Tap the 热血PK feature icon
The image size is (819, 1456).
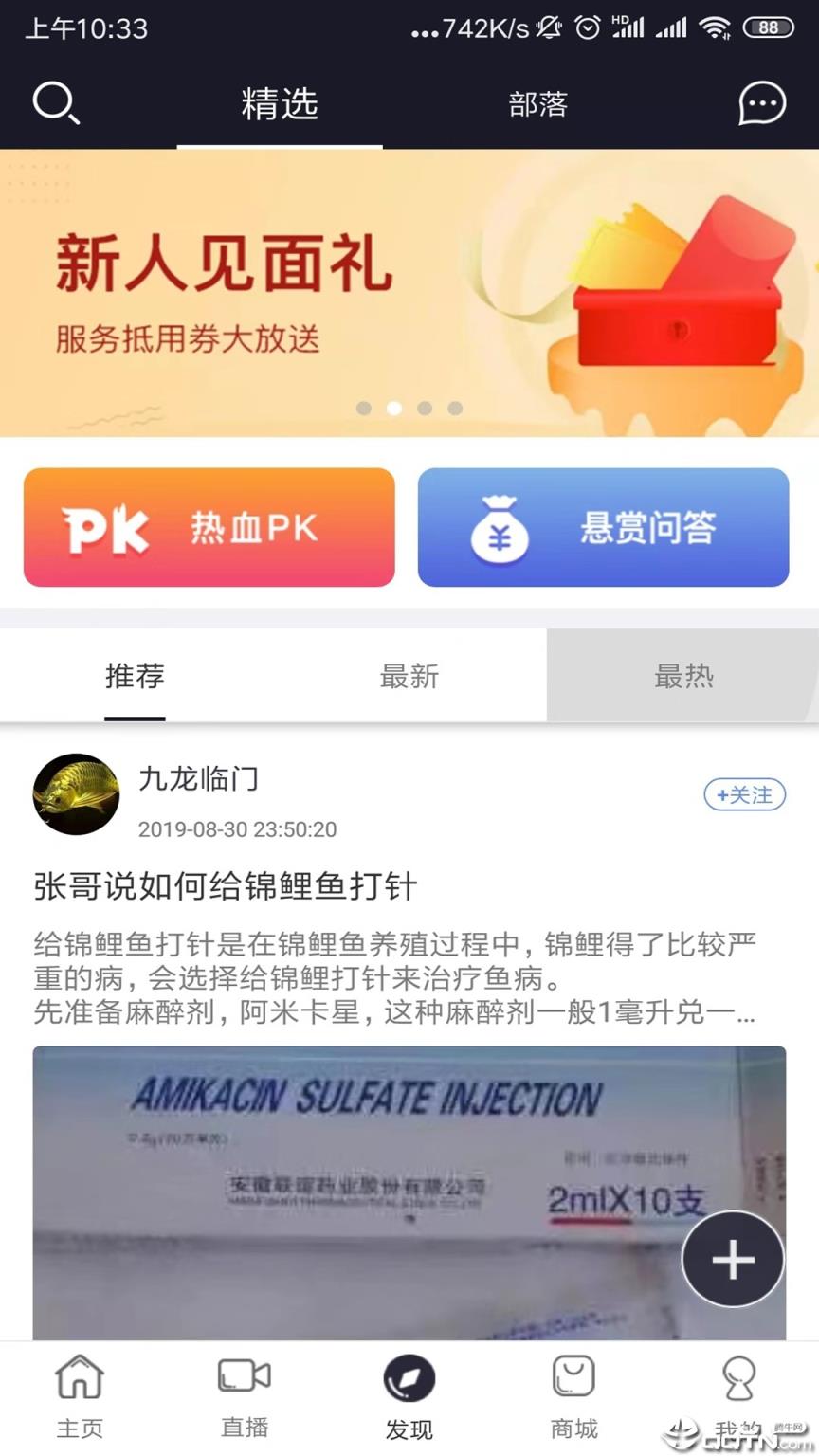pos(209,527)
